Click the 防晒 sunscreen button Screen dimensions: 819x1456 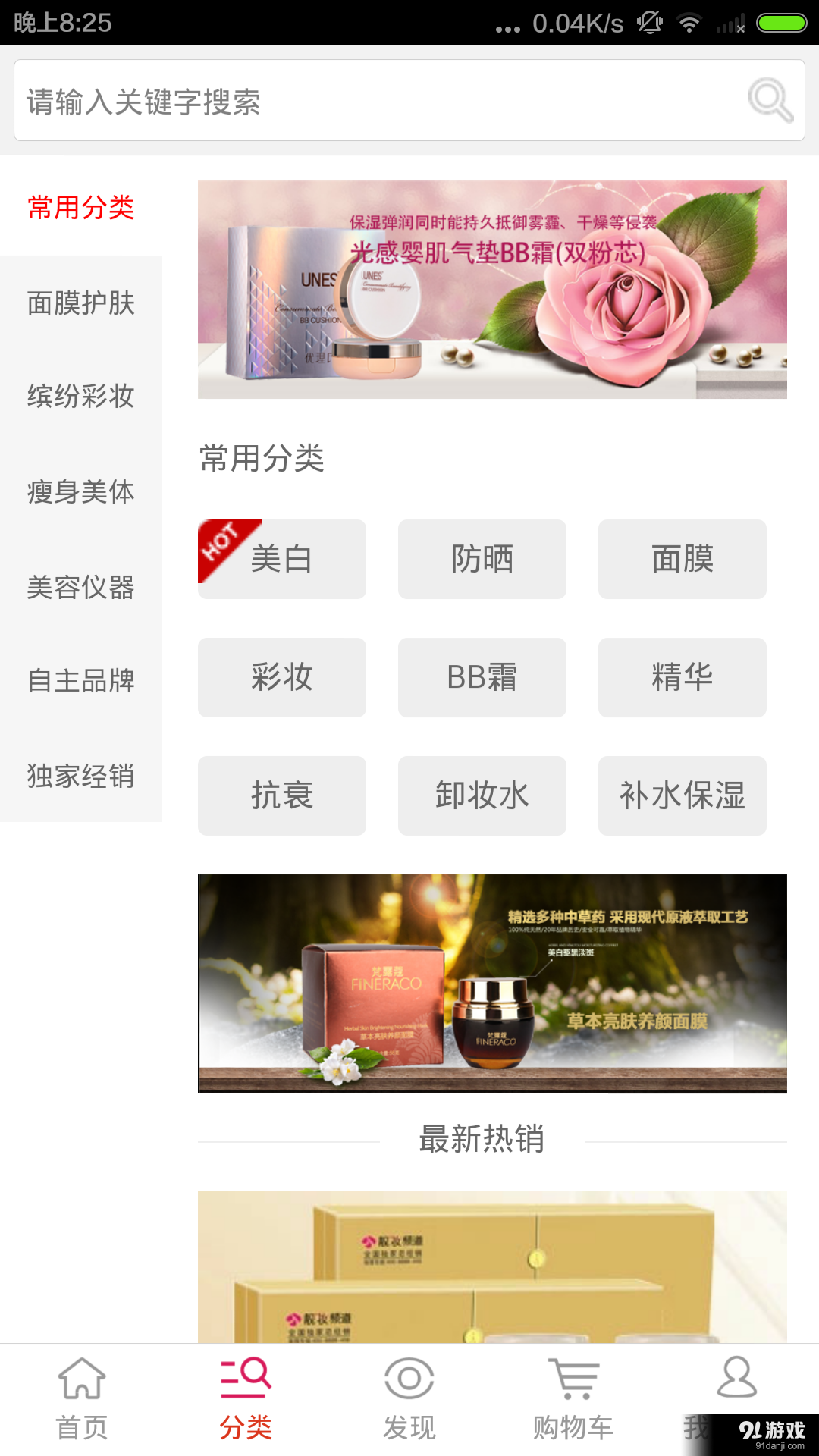tap(482, 559)
